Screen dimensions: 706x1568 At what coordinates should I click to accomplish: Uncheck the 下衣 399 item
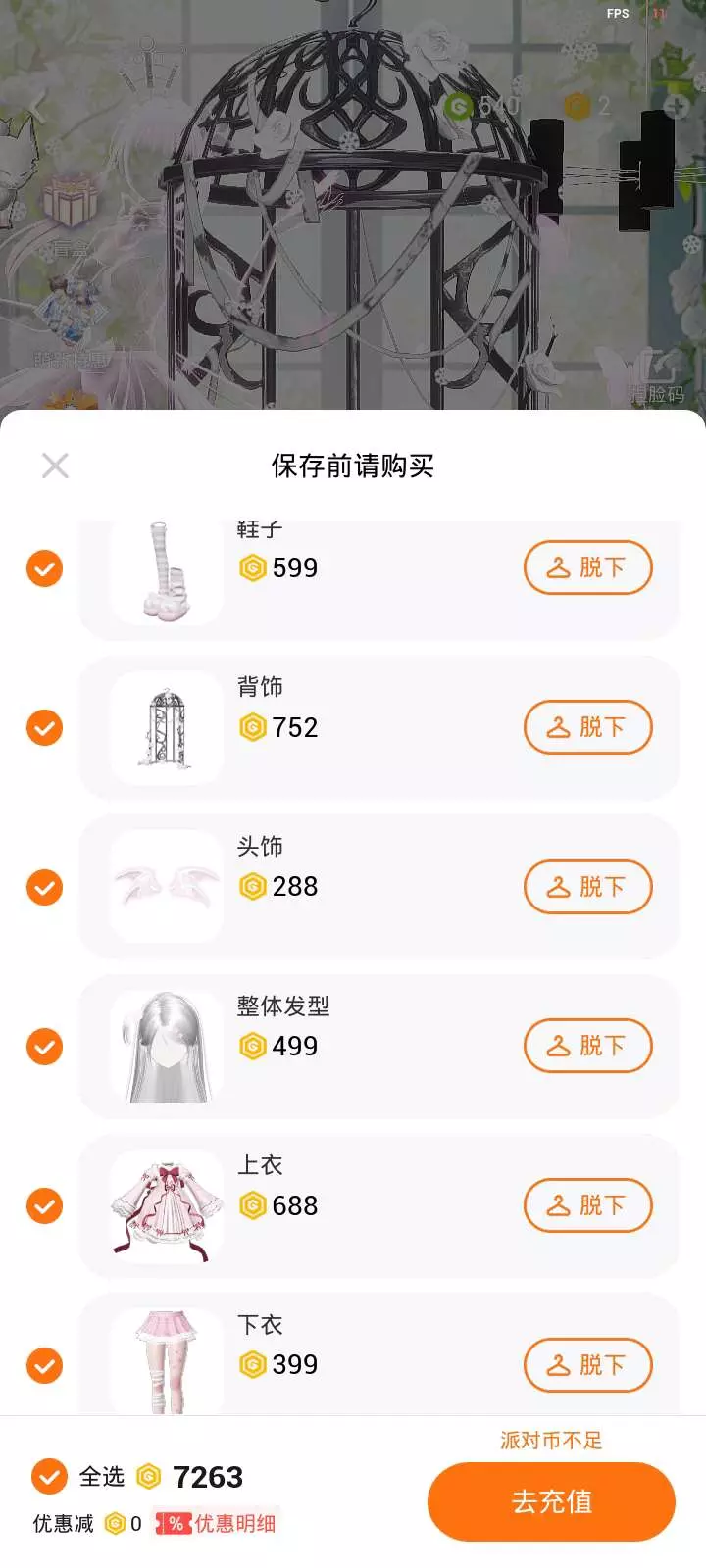(x=44, y=1365)
